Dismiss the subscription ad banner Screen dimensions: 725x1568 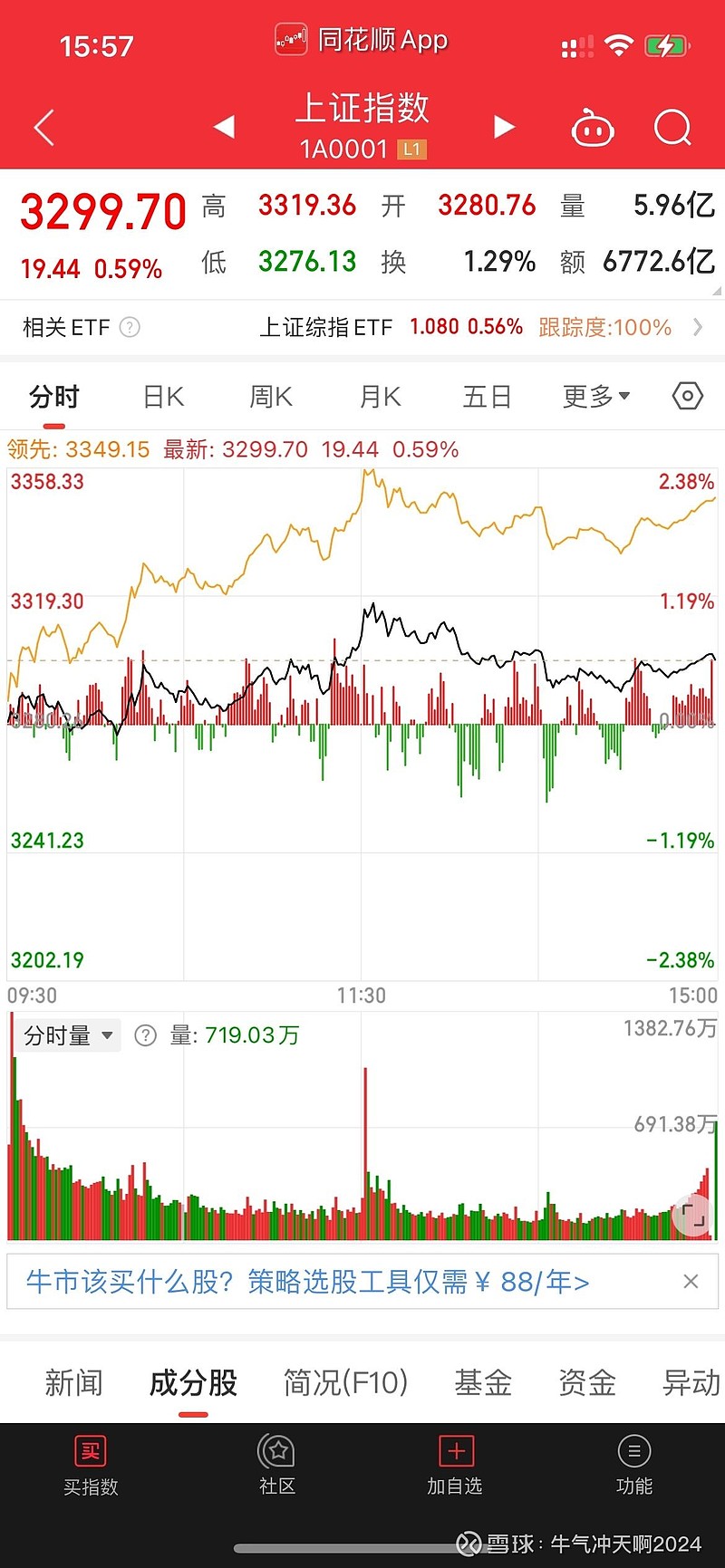point(691,1282)
